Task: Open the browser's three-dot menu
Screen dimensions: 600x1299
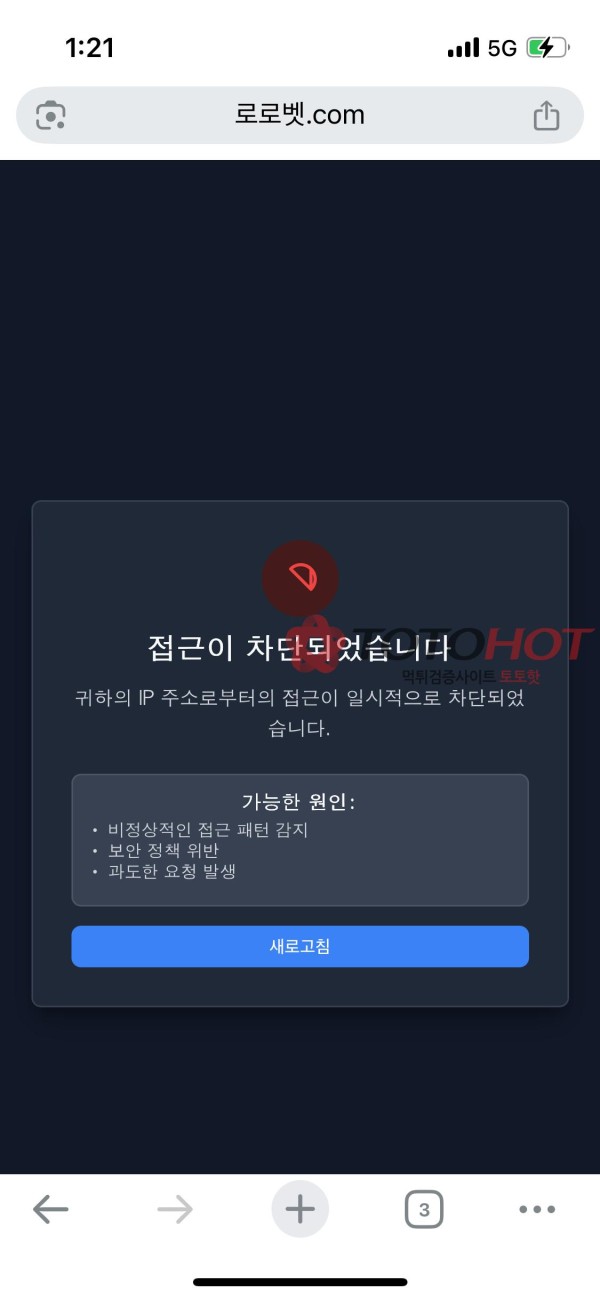Action: click(537, 1209)
